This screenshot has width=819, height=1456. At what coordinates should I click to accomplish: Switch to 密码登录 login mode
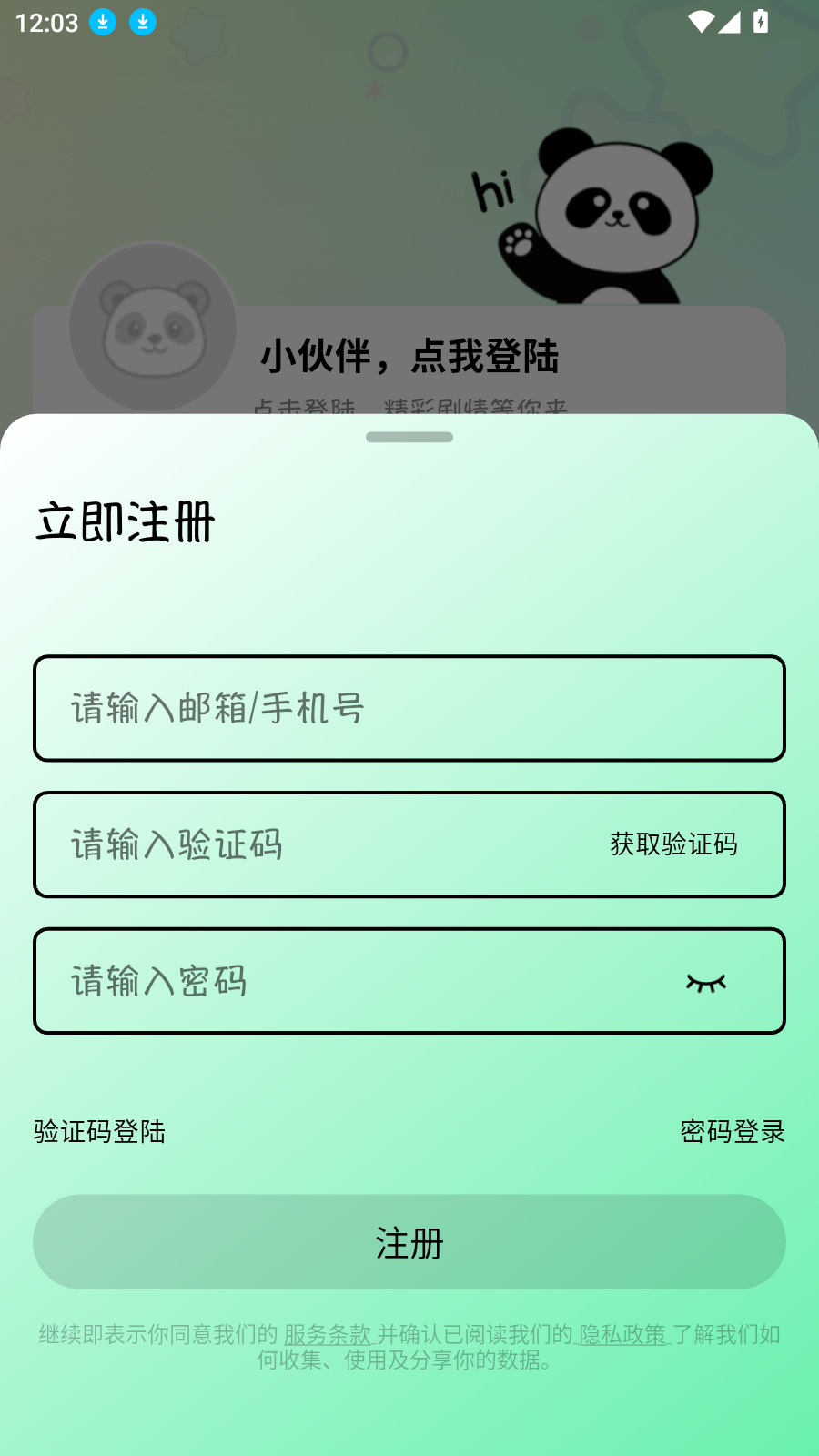733,1132
